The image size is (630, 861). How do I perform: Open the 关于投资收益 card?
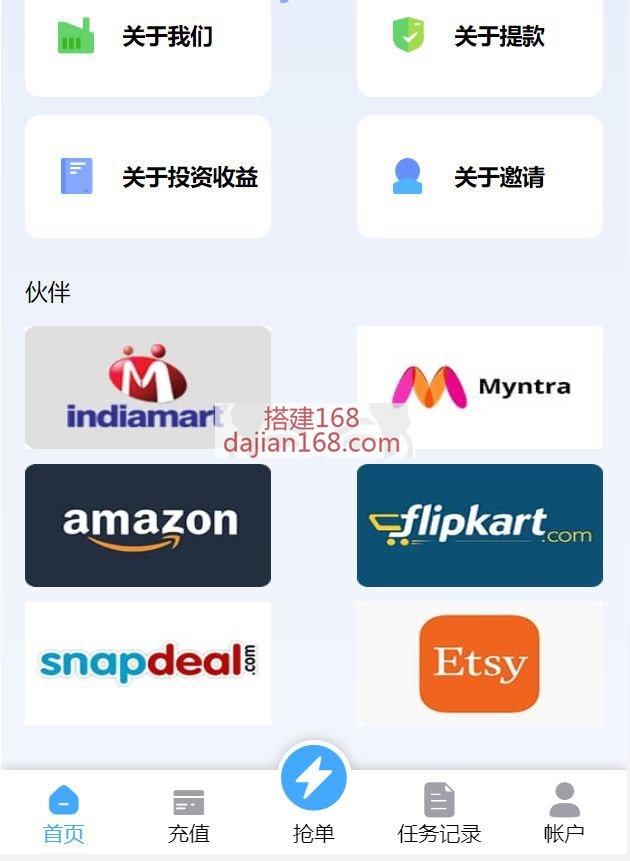(x=148, y=177)
